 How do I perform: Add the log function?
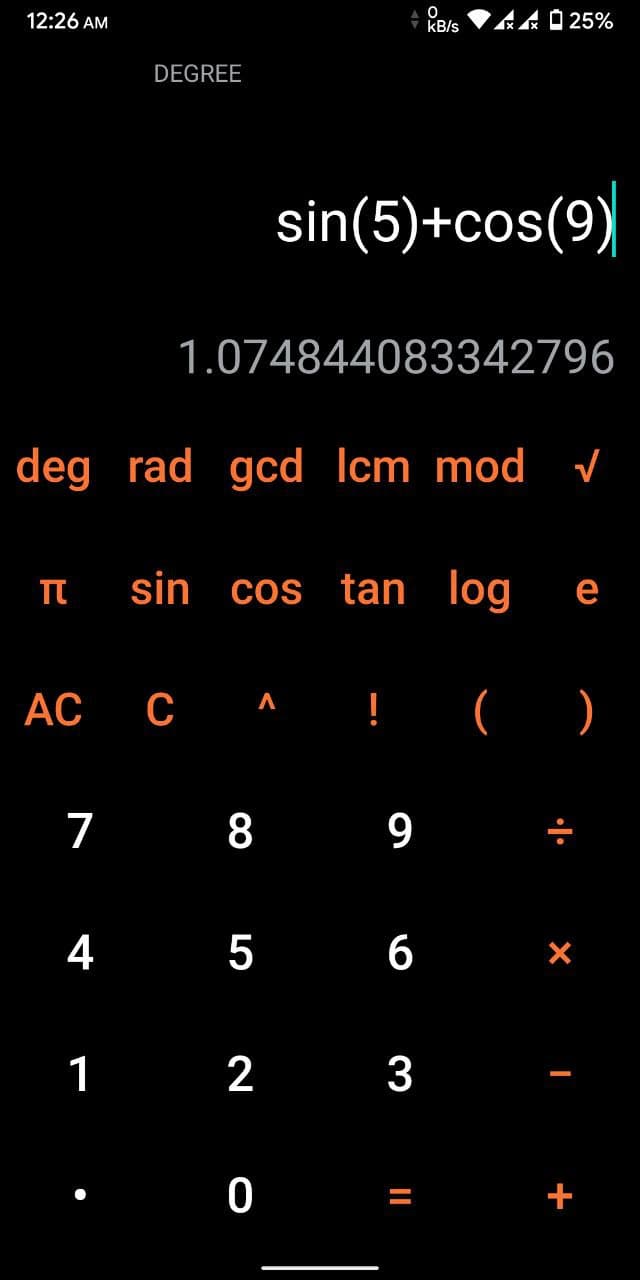coord(480,590)
